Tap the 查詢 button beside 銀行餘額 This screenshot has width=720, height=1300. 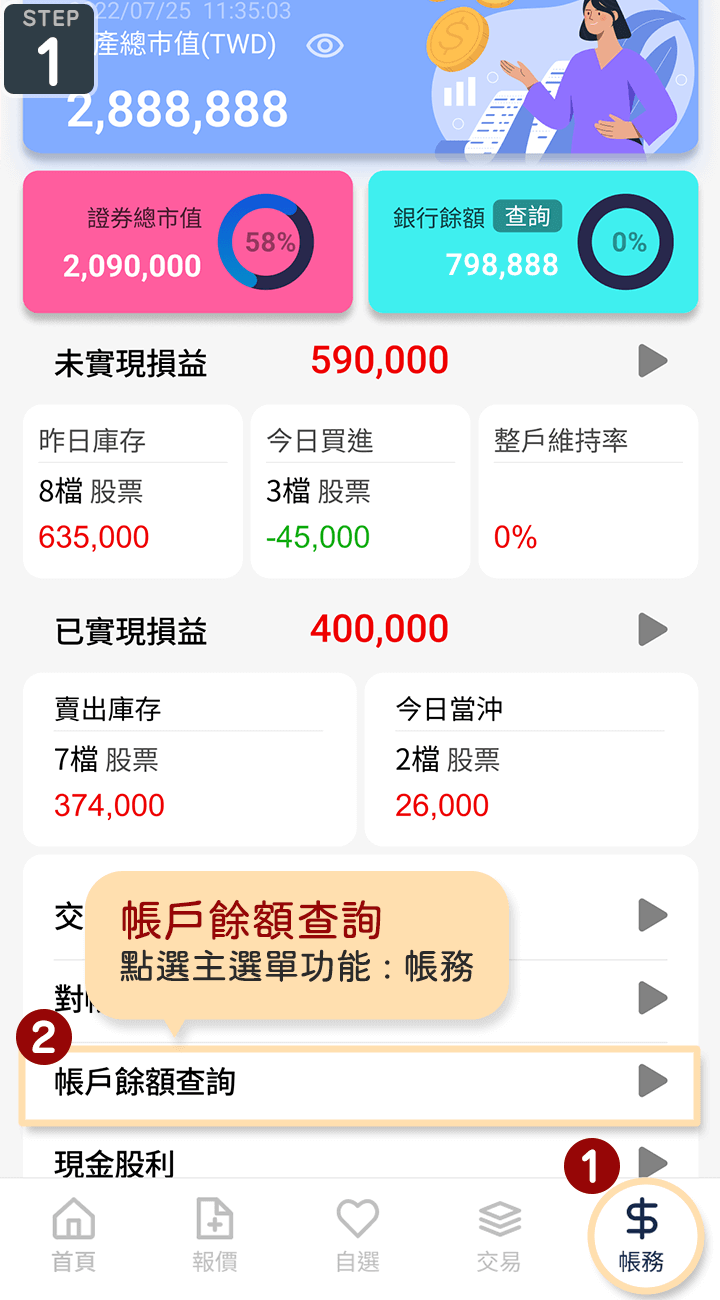click(527, 216)
